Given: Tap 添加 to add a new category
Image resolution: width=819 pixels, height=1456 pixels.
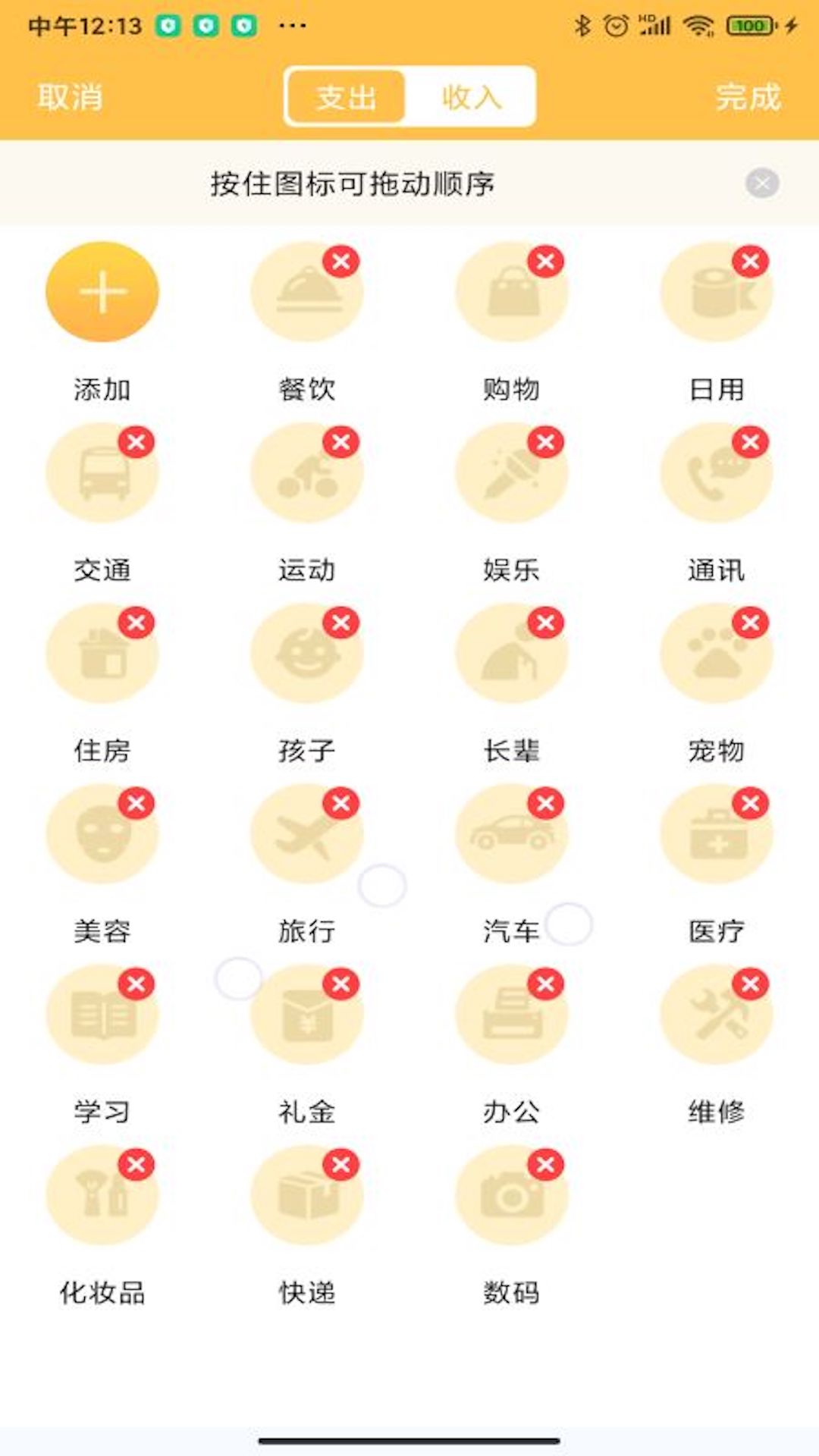Looking at the screenshot, I should click(x=102, y=292).
